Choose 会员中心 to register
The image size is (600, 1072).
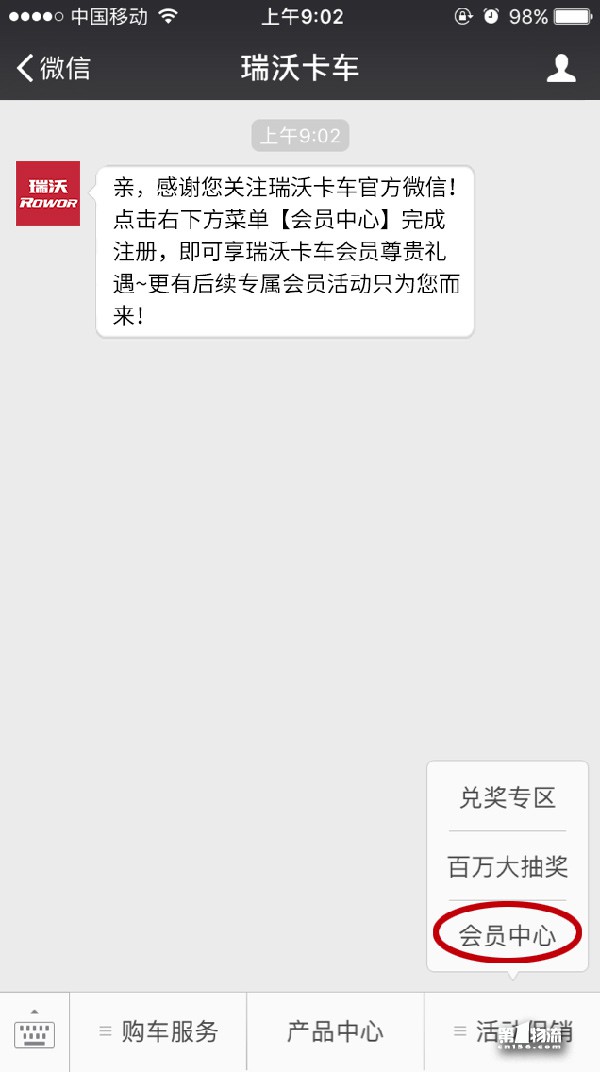click(507, 935)
